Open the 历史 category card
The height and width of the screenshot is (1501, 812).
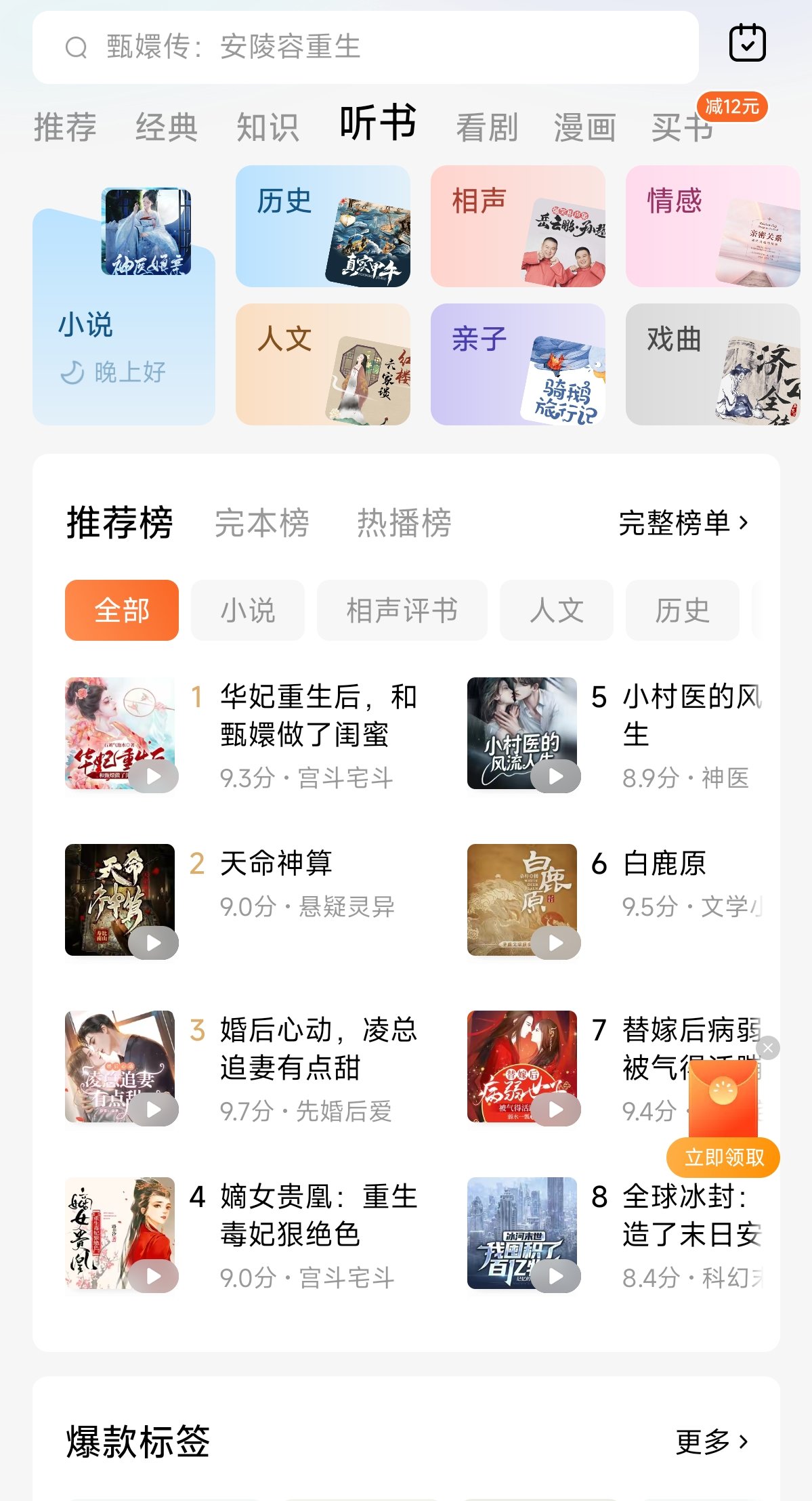pyautogui.click(x=322, y=226)
